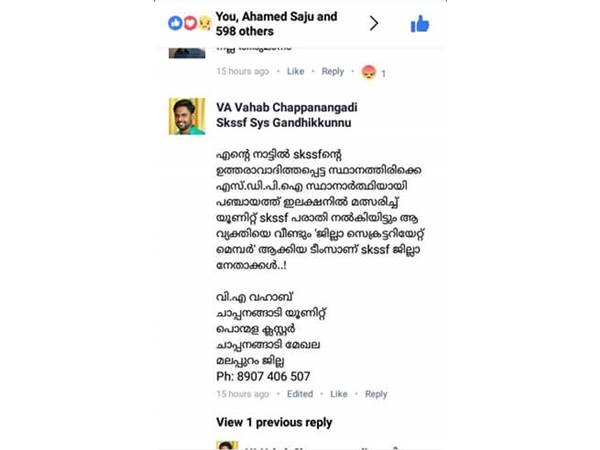View the edit history via Edited

coord(299,394)
